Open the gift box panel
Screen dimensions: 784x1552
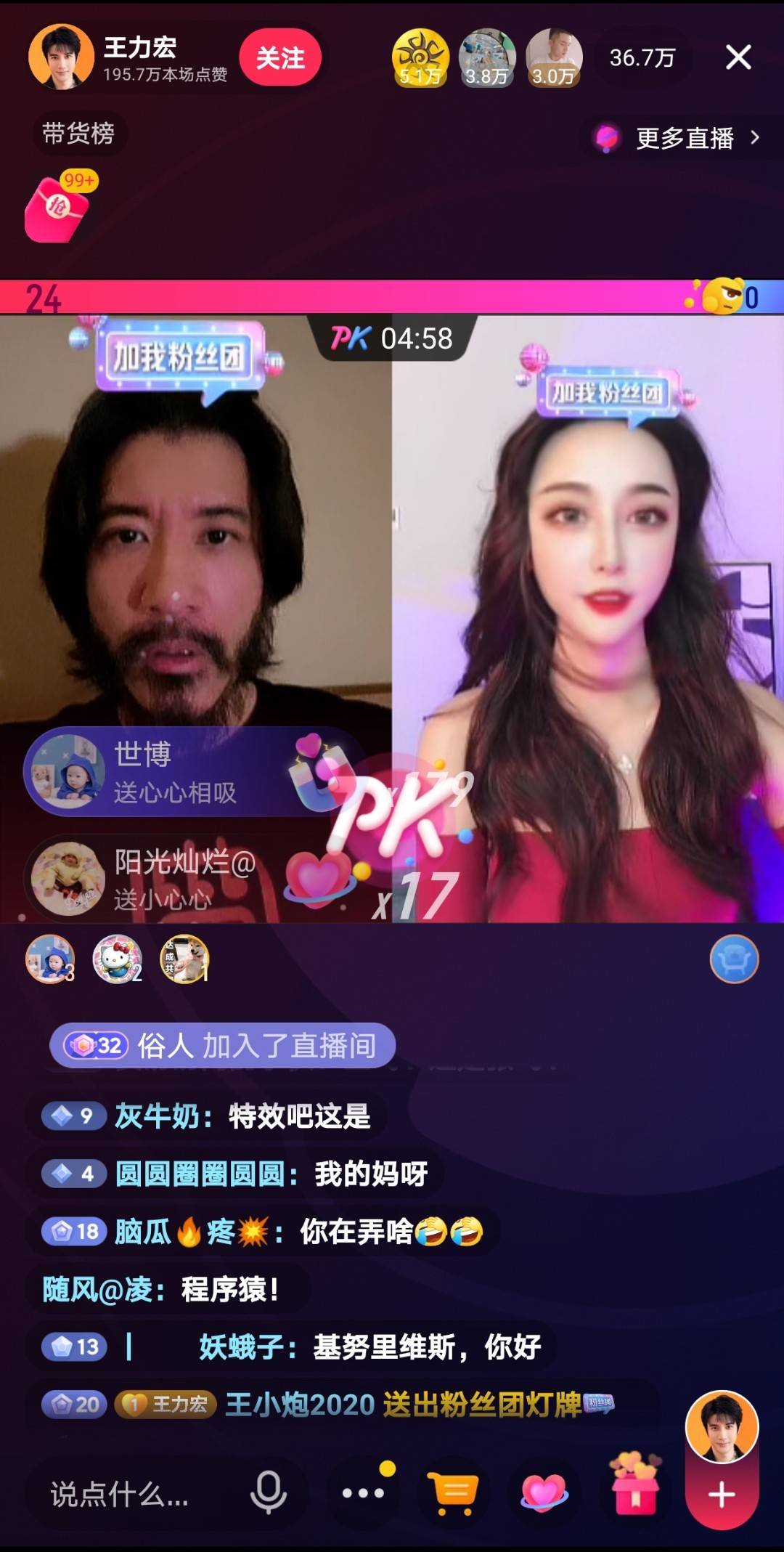point(636,1489)
